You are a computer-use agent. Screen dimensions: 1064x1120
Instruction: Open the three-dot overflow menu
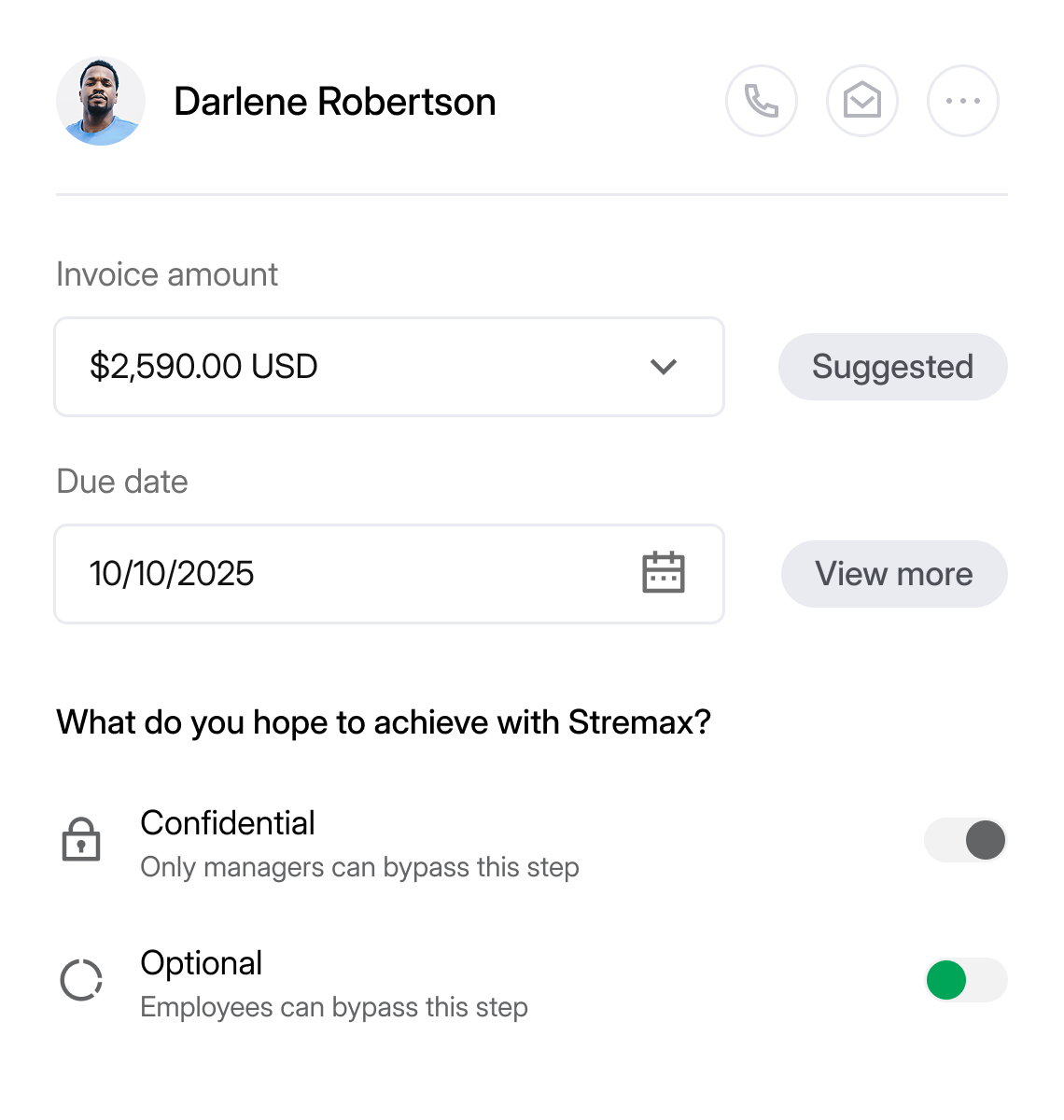(x=963, y=101)
